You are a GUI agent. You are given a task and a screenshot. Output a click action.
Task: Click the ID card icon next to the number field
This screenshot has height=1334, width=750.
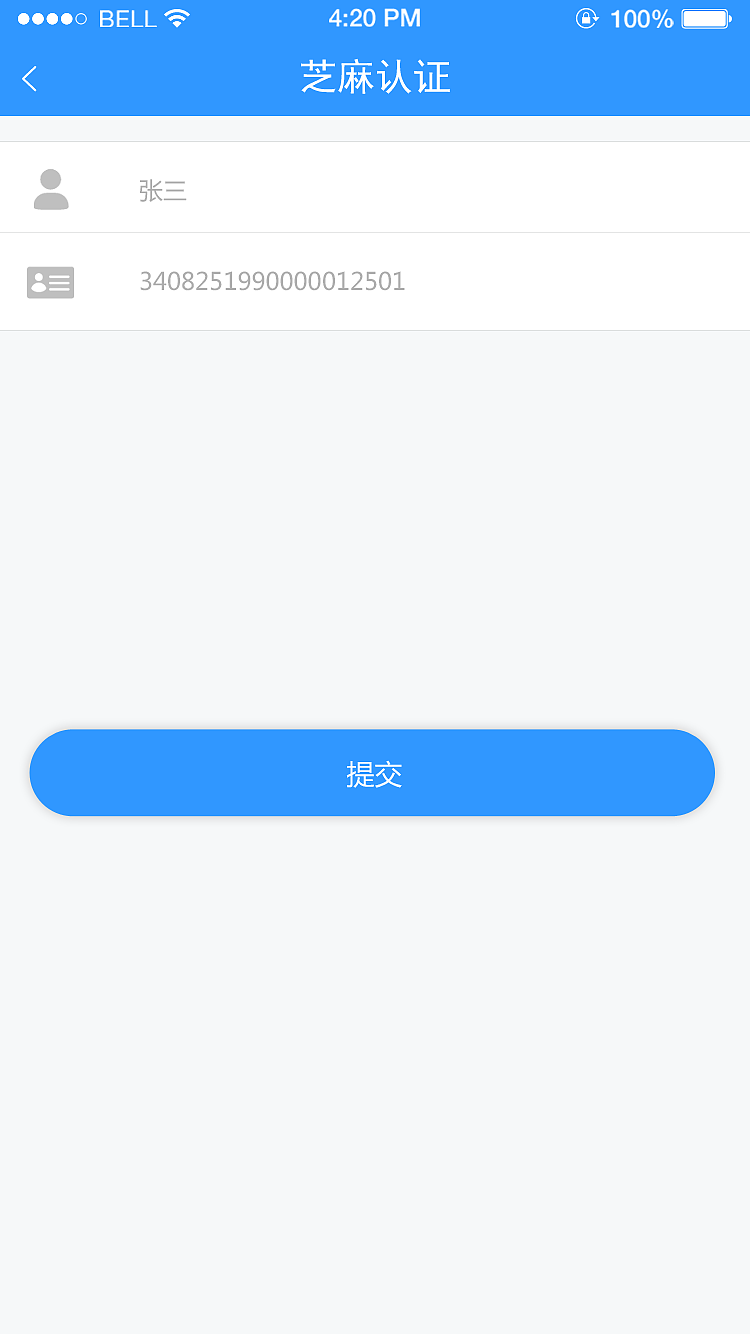pyautogui.click(x=50, y=281)
